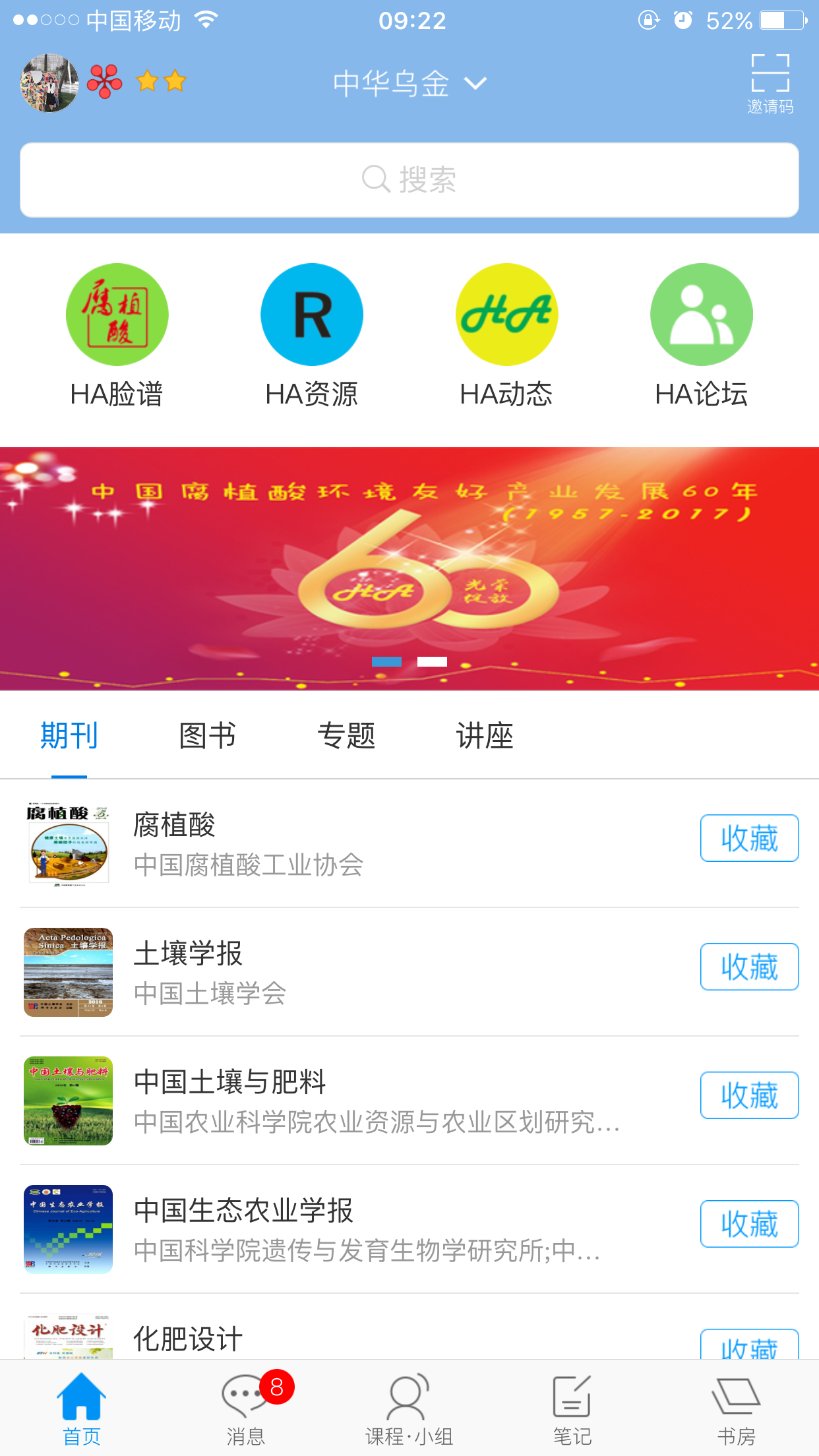
Task: Switch to the 图书 tab
Action: (x=207, y=736)
